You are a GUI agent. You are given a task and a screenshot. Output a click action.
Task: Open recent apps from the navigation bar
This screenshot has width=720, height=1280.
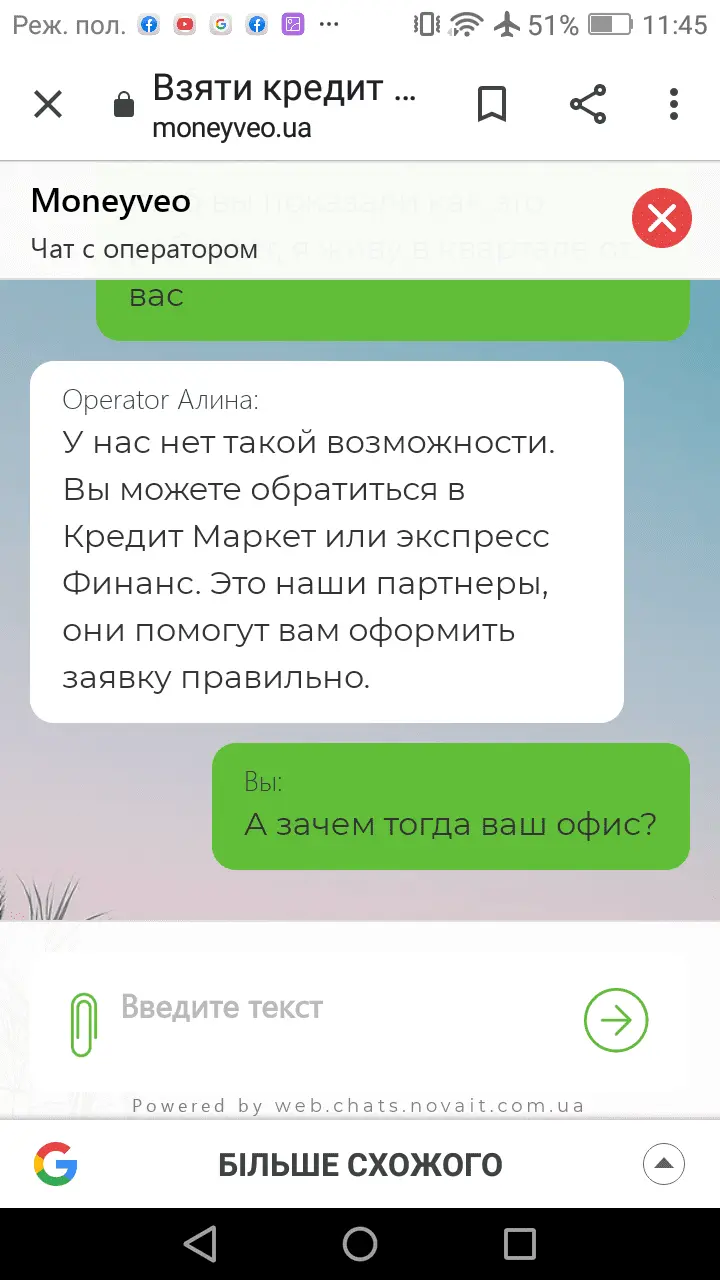tap(520, 1244)
